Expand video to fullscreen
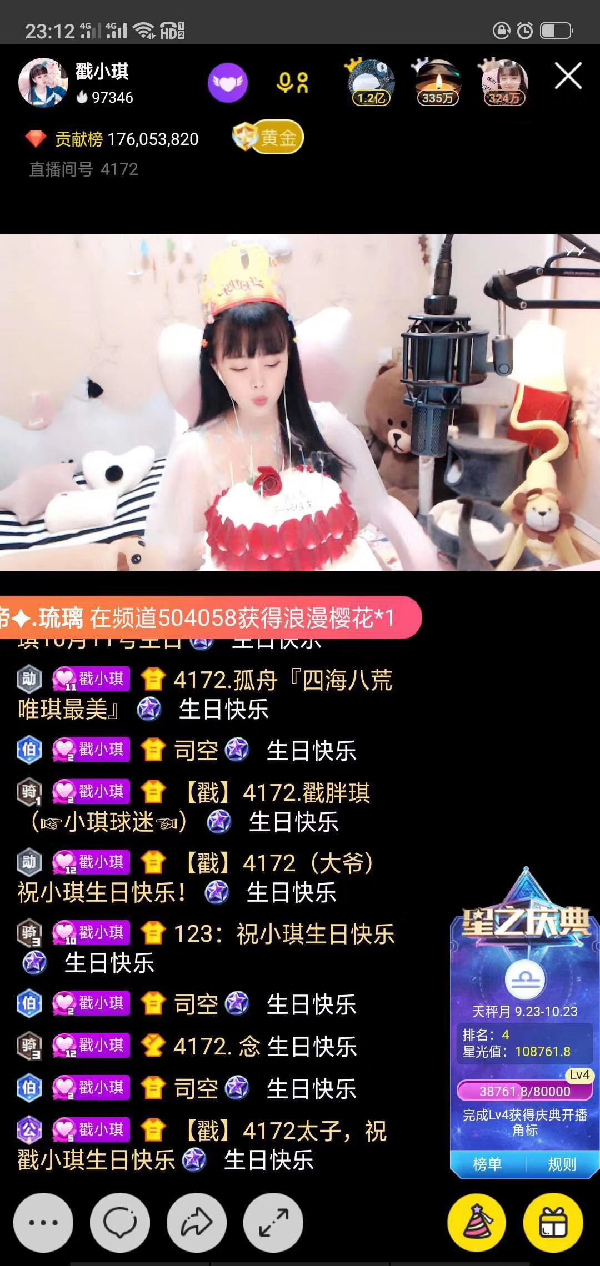Screen dimensions: 600x1266 pos(273,1222)
